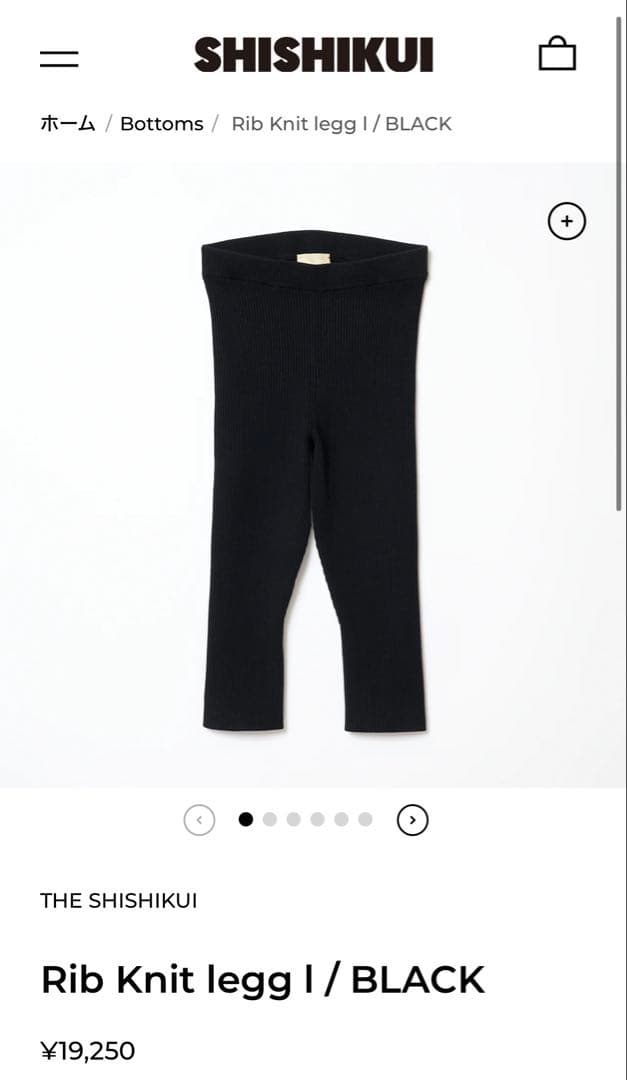The height and width of the screenshot is (1080, 627).
Task: Show next product image
Action: click(x=412, y=820)
